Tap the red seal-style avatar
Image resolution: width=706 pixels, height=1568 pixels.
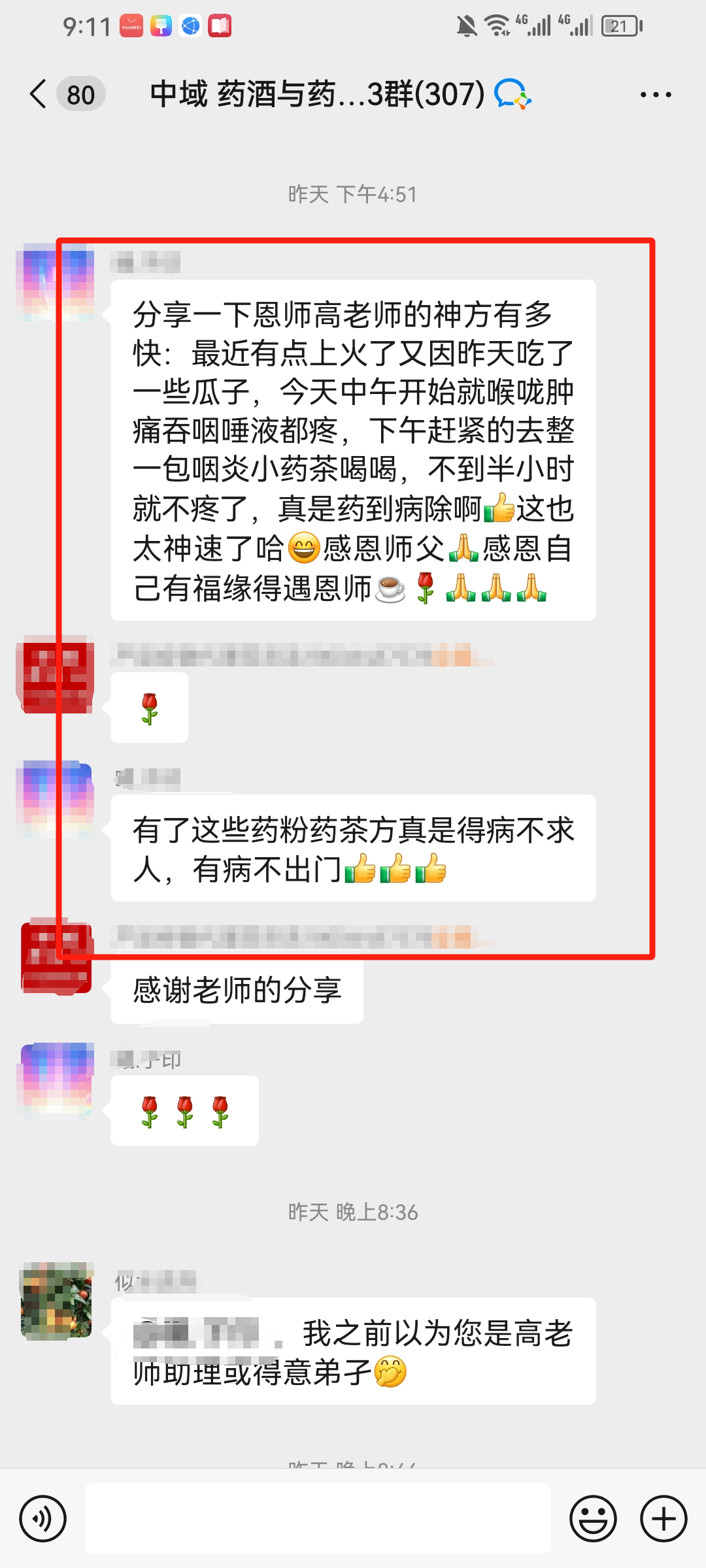click(56, 673)
